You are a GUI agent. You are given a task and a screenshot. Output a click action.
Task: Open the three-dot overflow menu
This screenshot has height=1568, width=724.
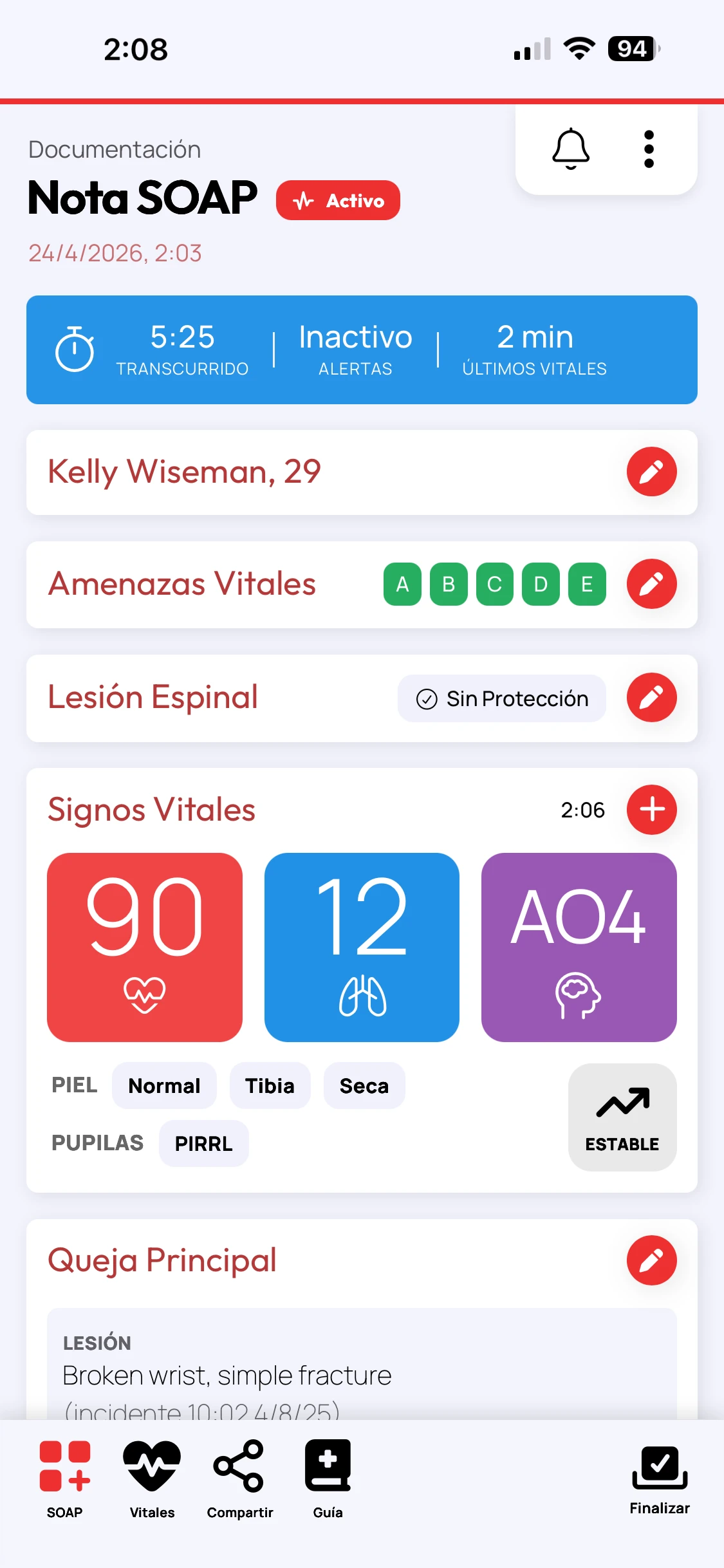coord(648,148)
